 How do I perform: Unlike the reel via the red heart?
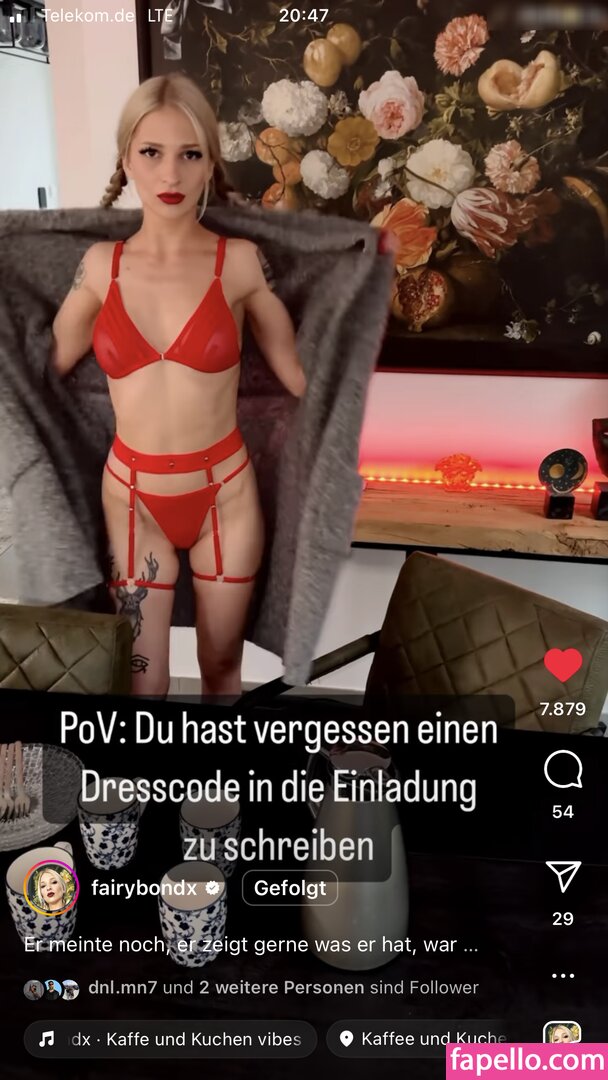[x=562, y=665]
